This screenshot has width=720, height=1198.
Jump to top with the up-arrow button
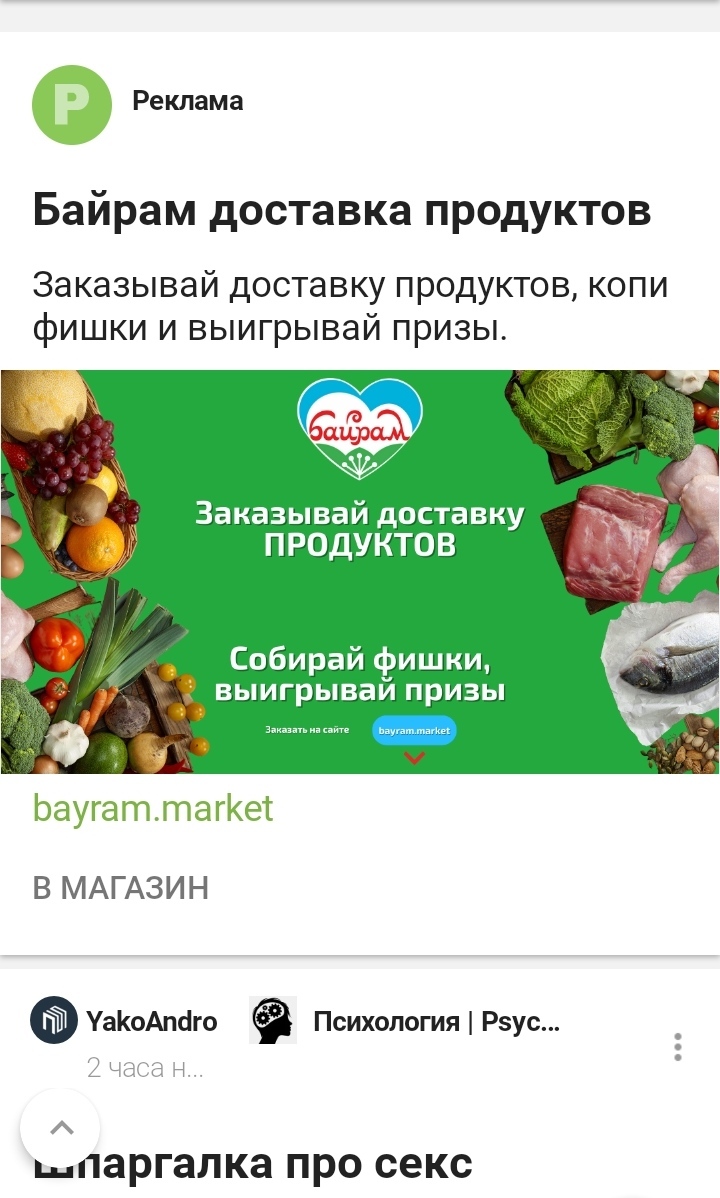[x=61, y=1128]
